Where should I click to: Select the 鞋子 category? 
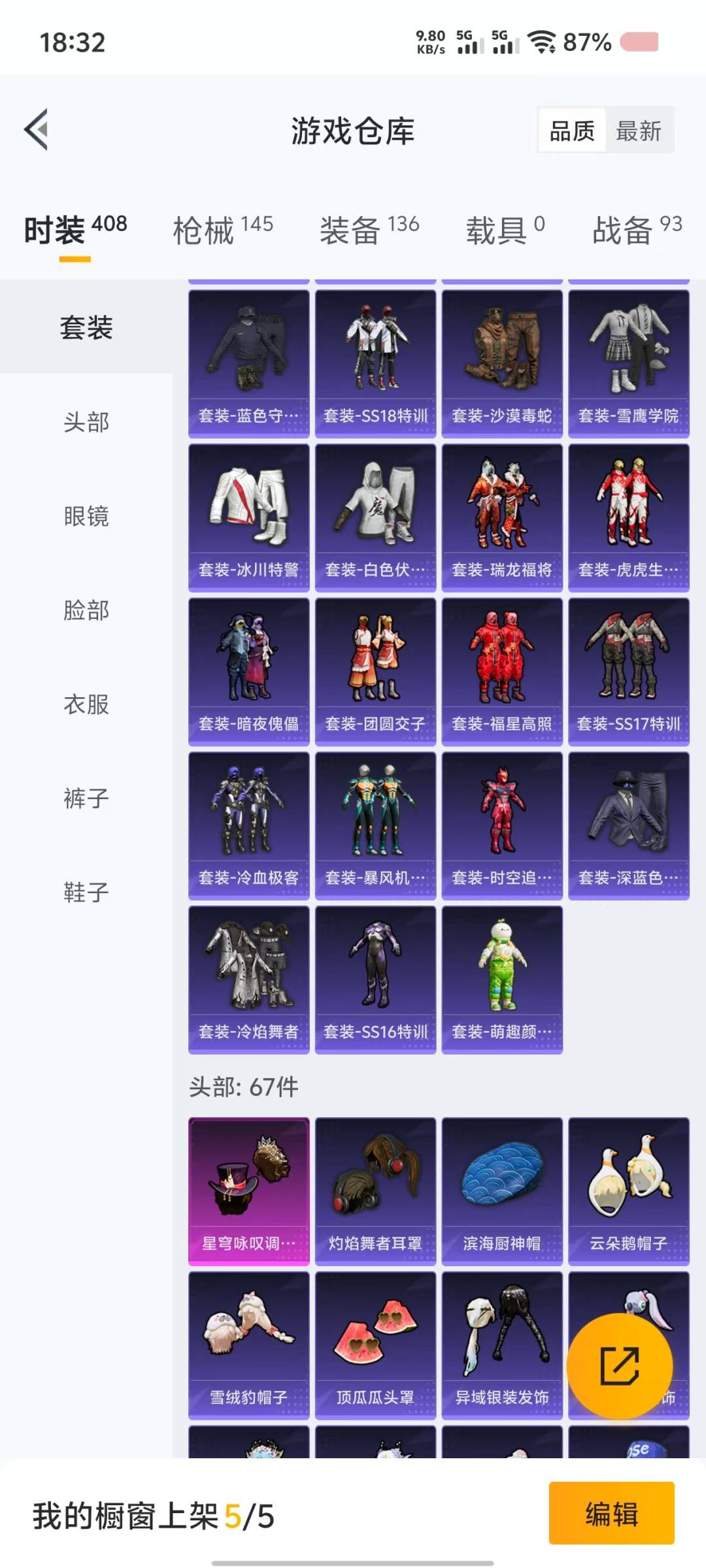point(86,892)
